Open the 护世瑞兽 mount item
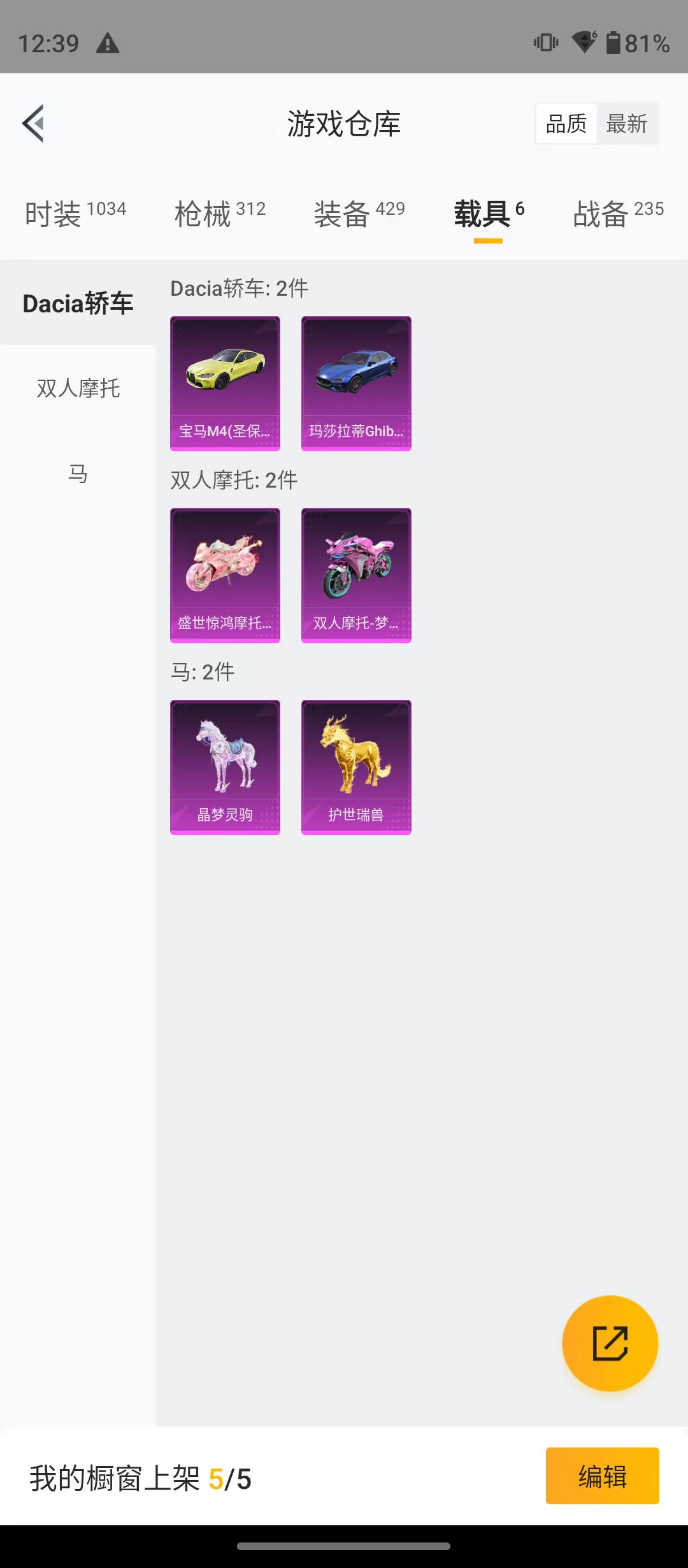688x1568 pixels. pyautogui.click(x=356, y=767)
